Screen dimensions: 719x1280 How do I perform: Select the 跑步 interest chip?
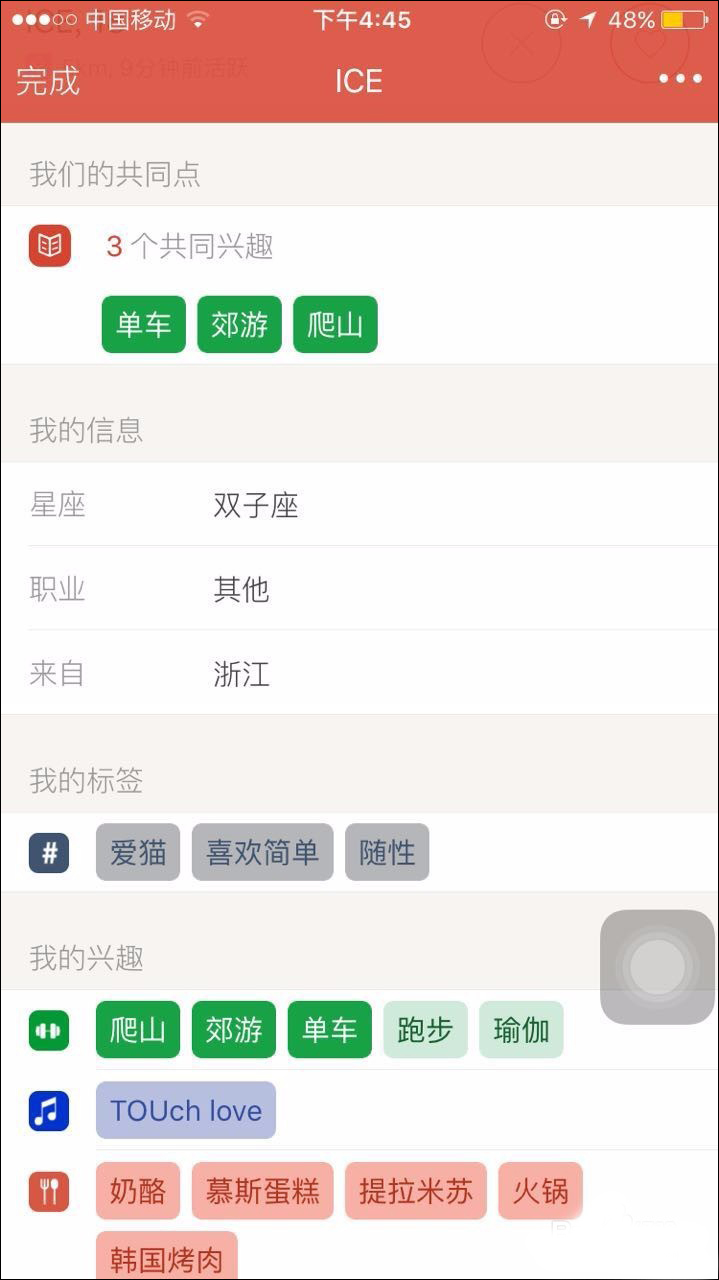[x=425, y=1030]
